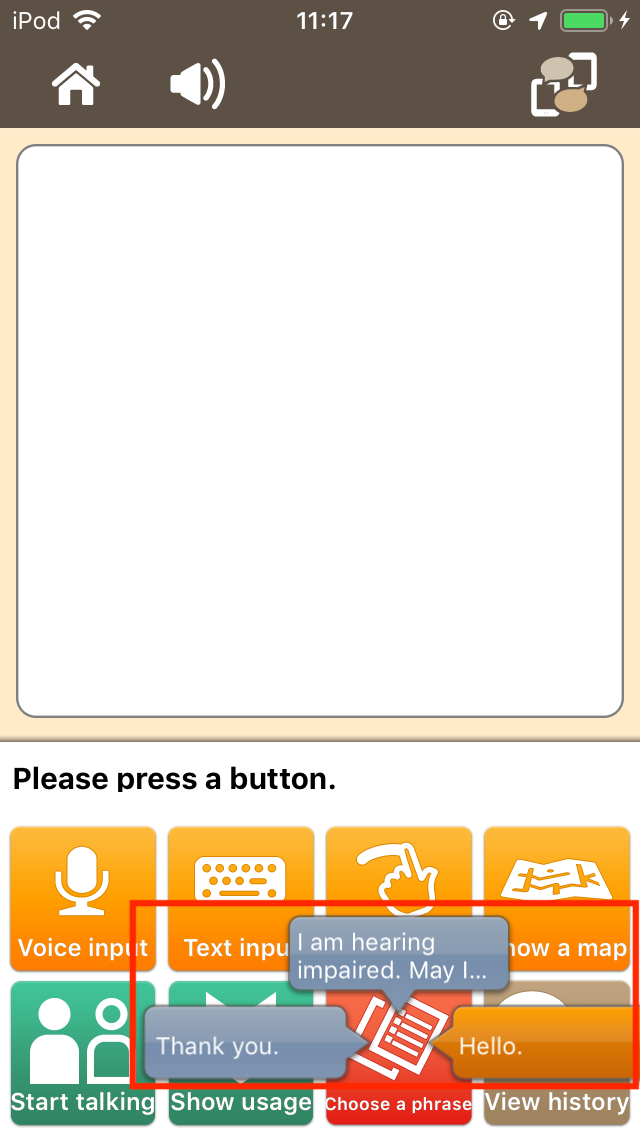
Task: Tap the speaker volume icon
Action: point(197,83)
